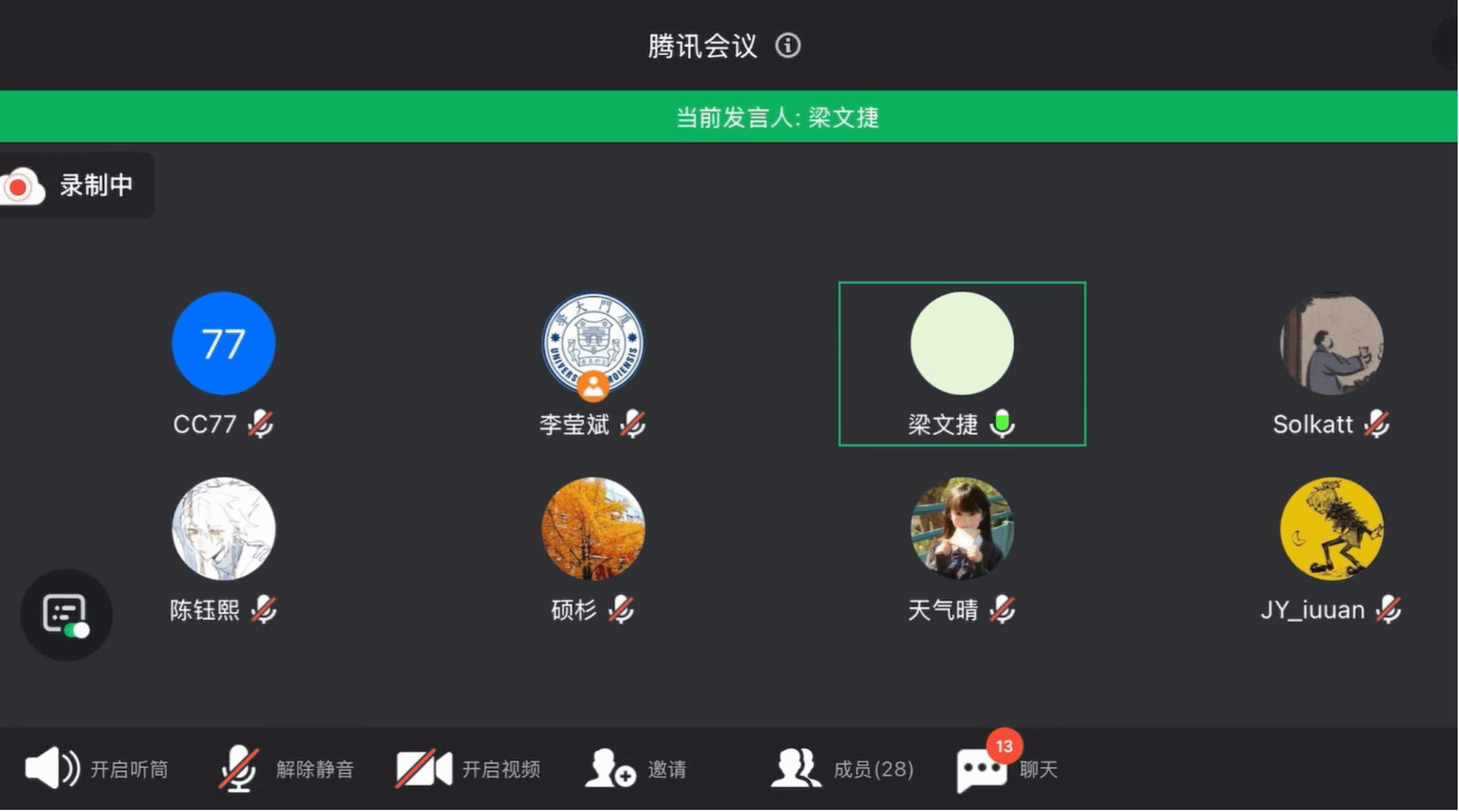
Task: Unmute with 解除静音
Action: [285, 769]
